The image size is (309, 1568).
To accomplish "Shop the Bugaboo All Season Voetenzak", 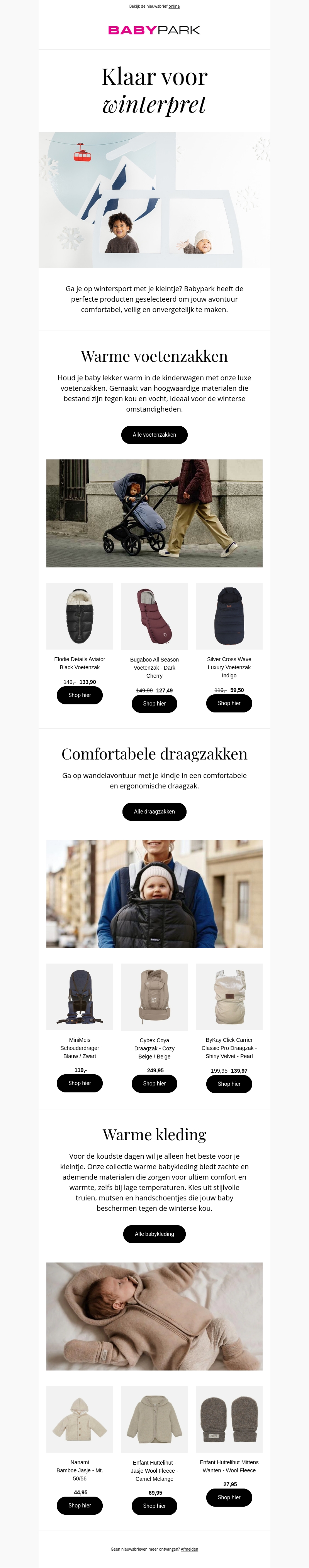I will tap(154, 704).
